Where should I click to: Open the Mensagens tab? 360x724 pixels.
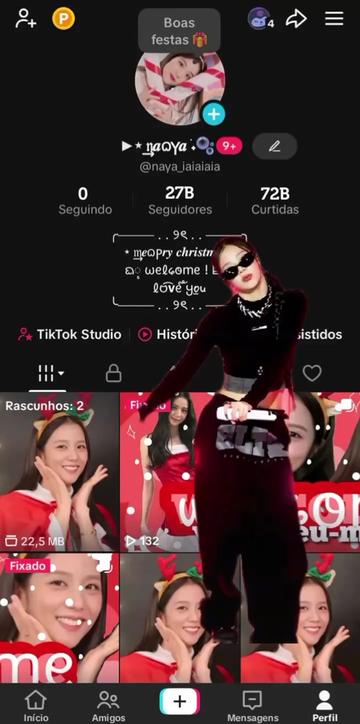[x=252, y=706]
